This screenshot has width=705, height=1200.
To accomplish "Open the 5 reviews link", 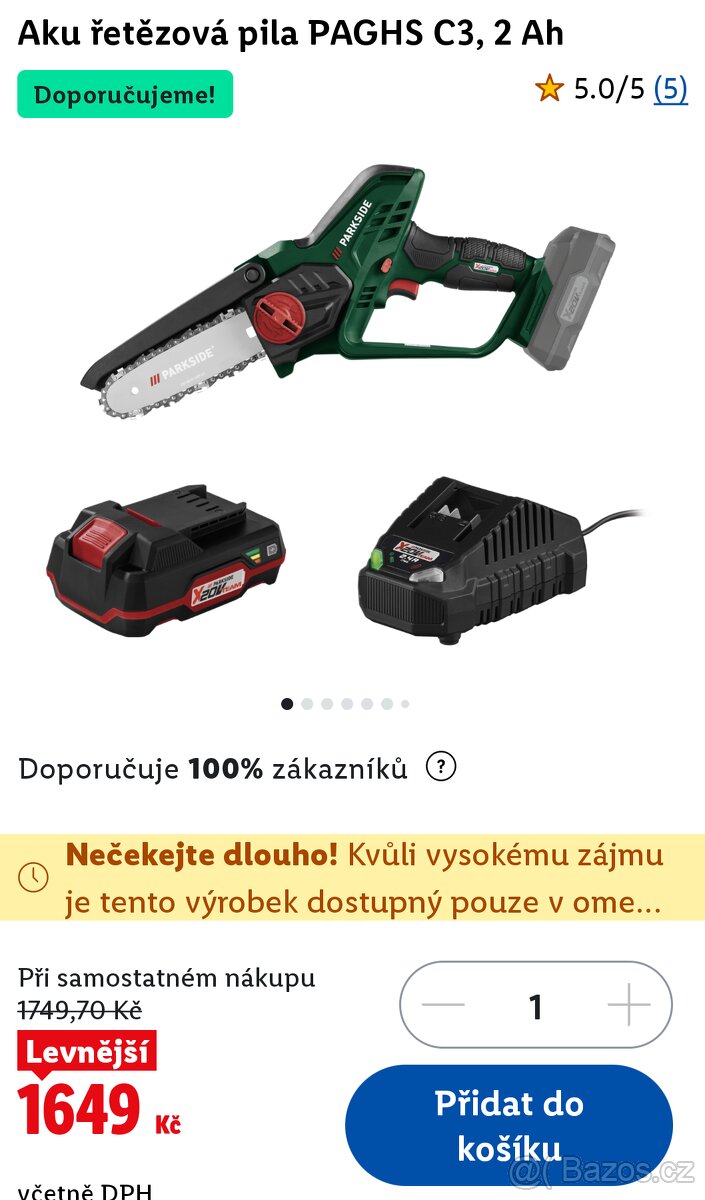I will click(670, 89).
